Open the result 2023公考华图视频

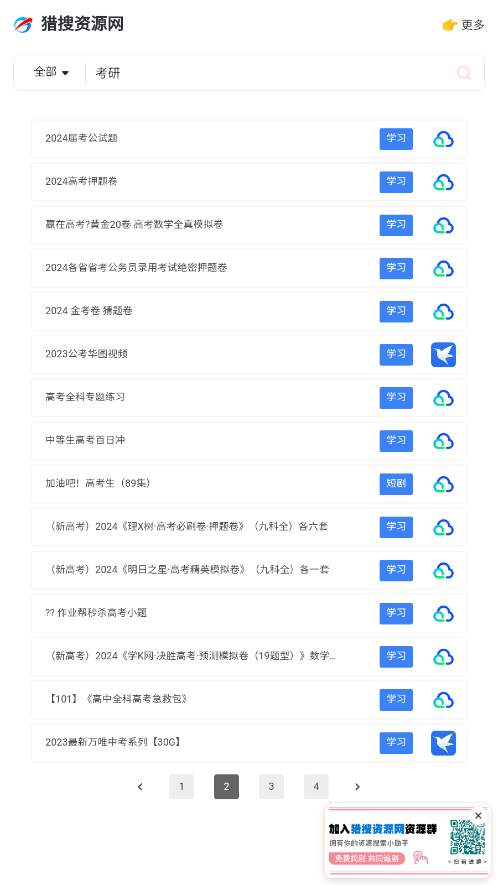point(86,354)
